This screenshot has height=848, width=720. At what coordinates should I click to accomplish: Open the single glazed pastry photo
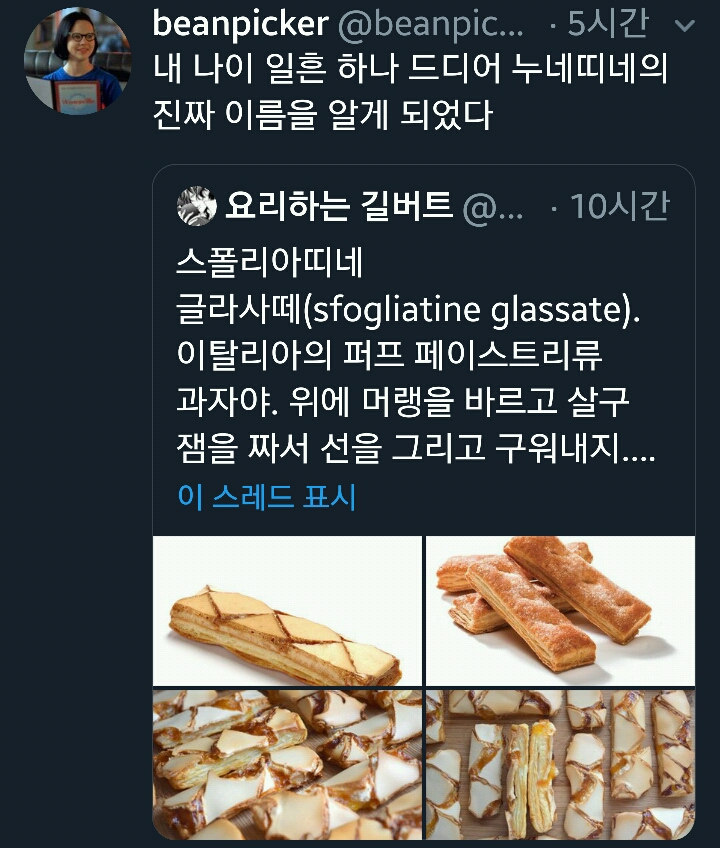click(287, 610)
